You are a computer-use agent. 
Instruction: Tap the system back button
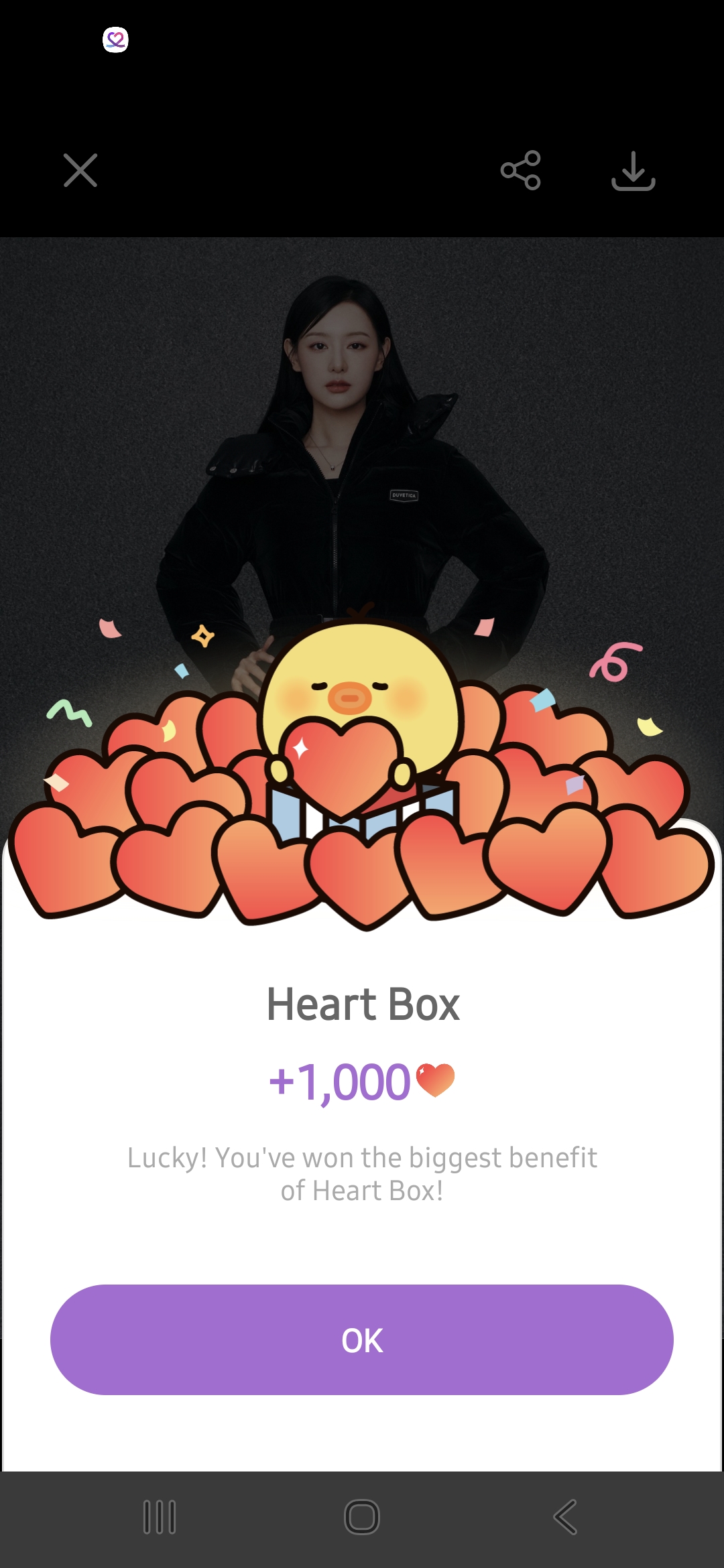click(x=565, y=1516)
